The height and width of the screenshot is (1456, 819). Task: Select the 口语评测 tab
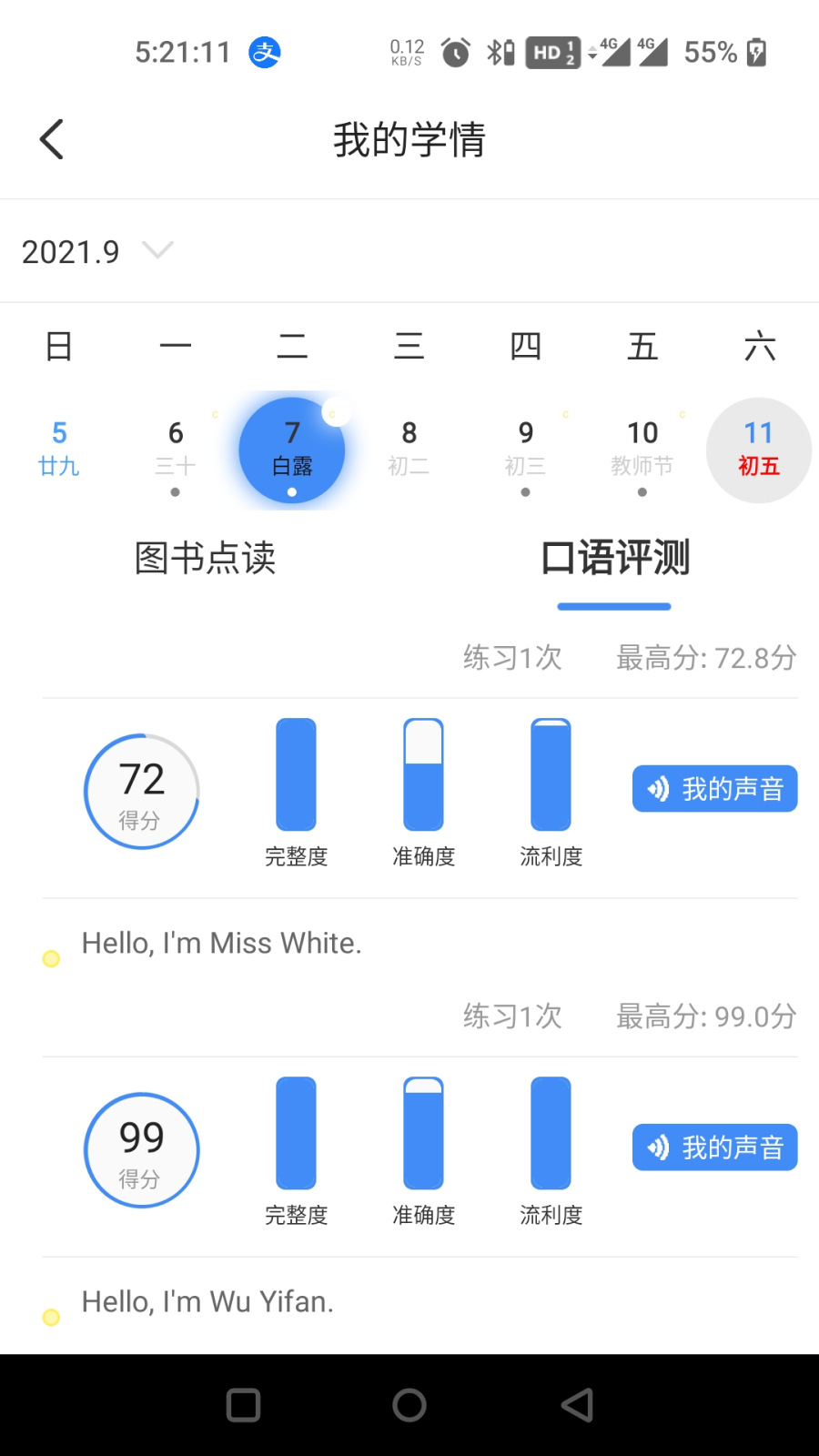[614, 560]
